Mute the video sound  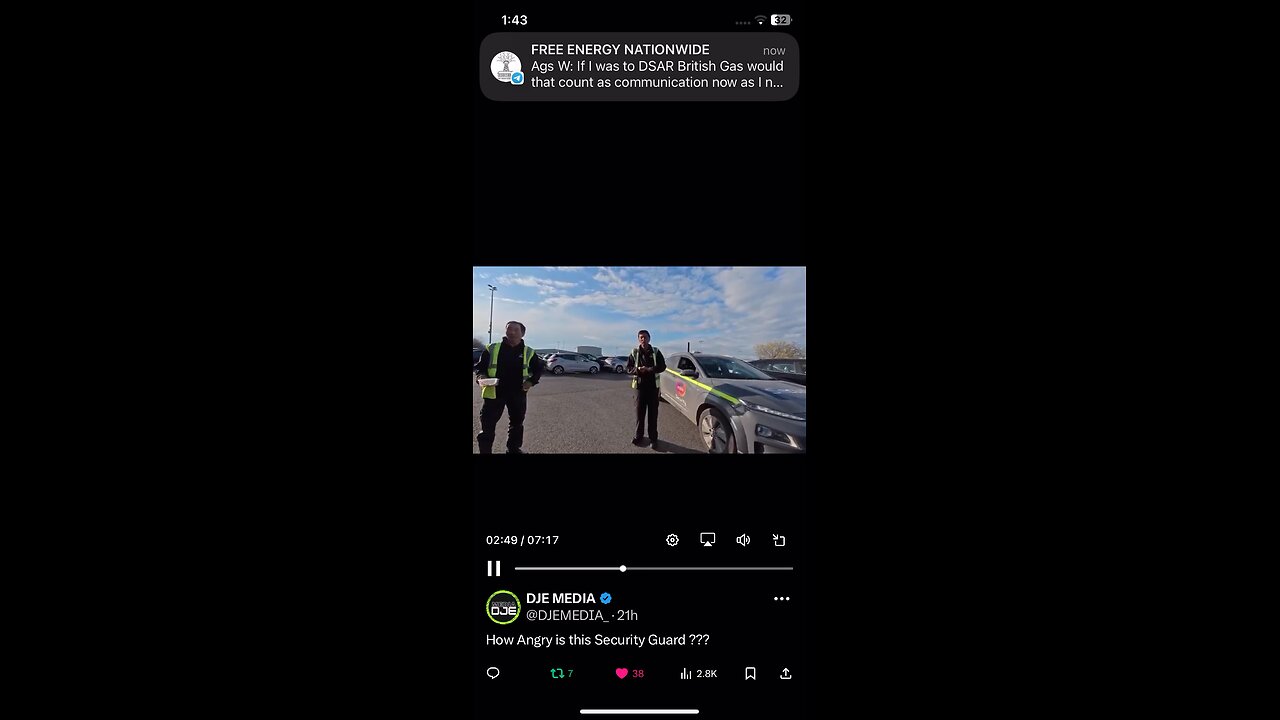click(x=743, y=540)
